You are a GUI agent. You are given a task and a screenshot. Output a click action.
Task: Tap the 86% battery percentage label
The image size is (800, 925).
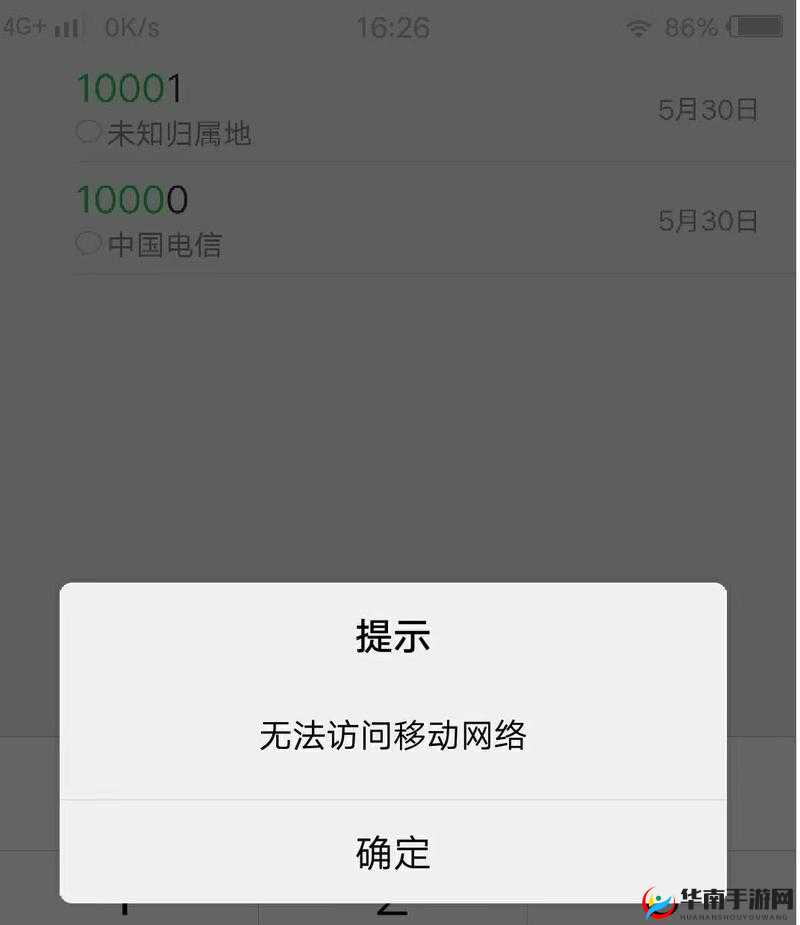[690, 27]
